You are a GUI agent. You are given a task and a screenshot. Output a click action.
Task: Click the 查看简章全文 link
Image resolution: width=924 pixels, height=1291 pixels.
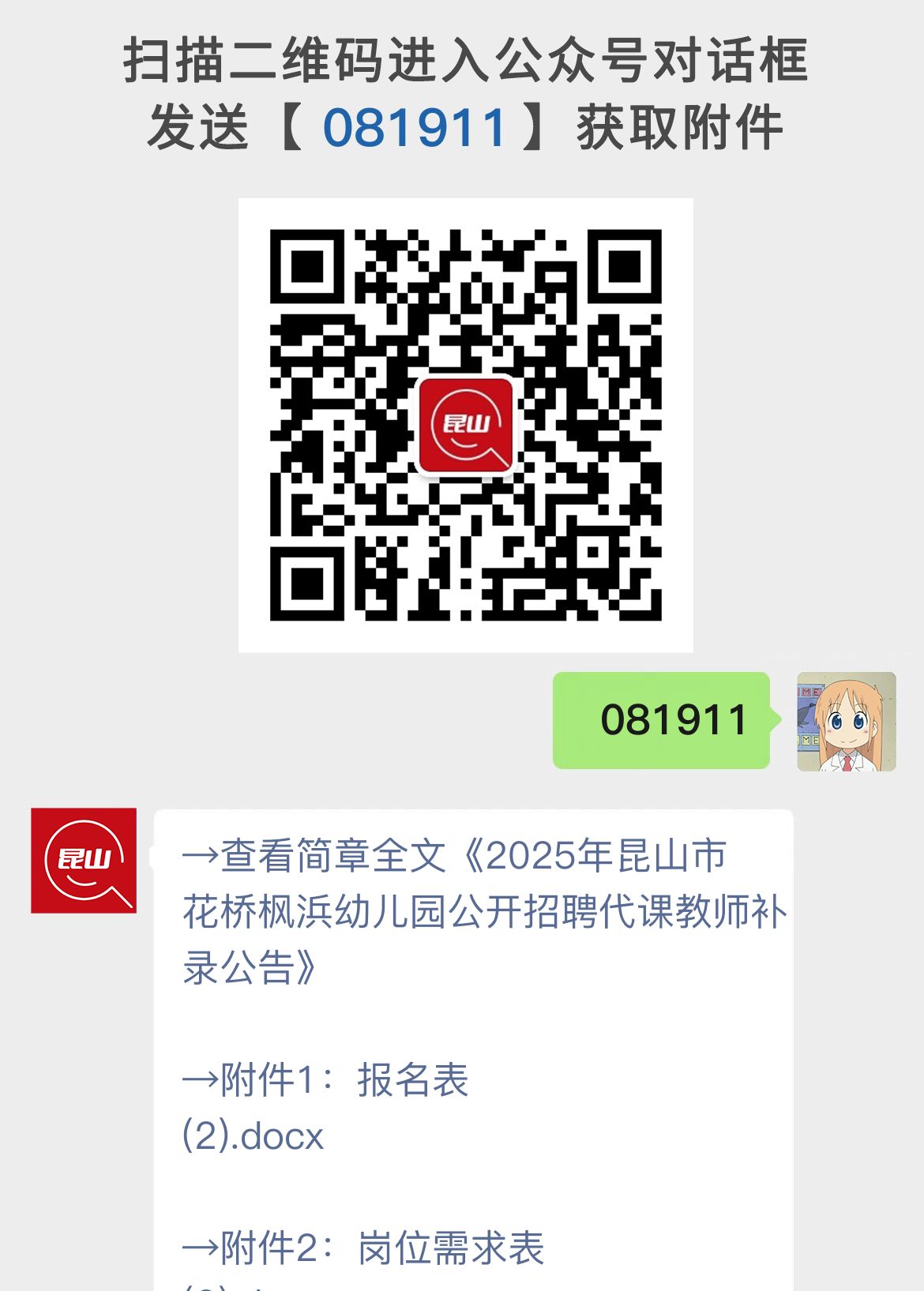coord(332,858)
